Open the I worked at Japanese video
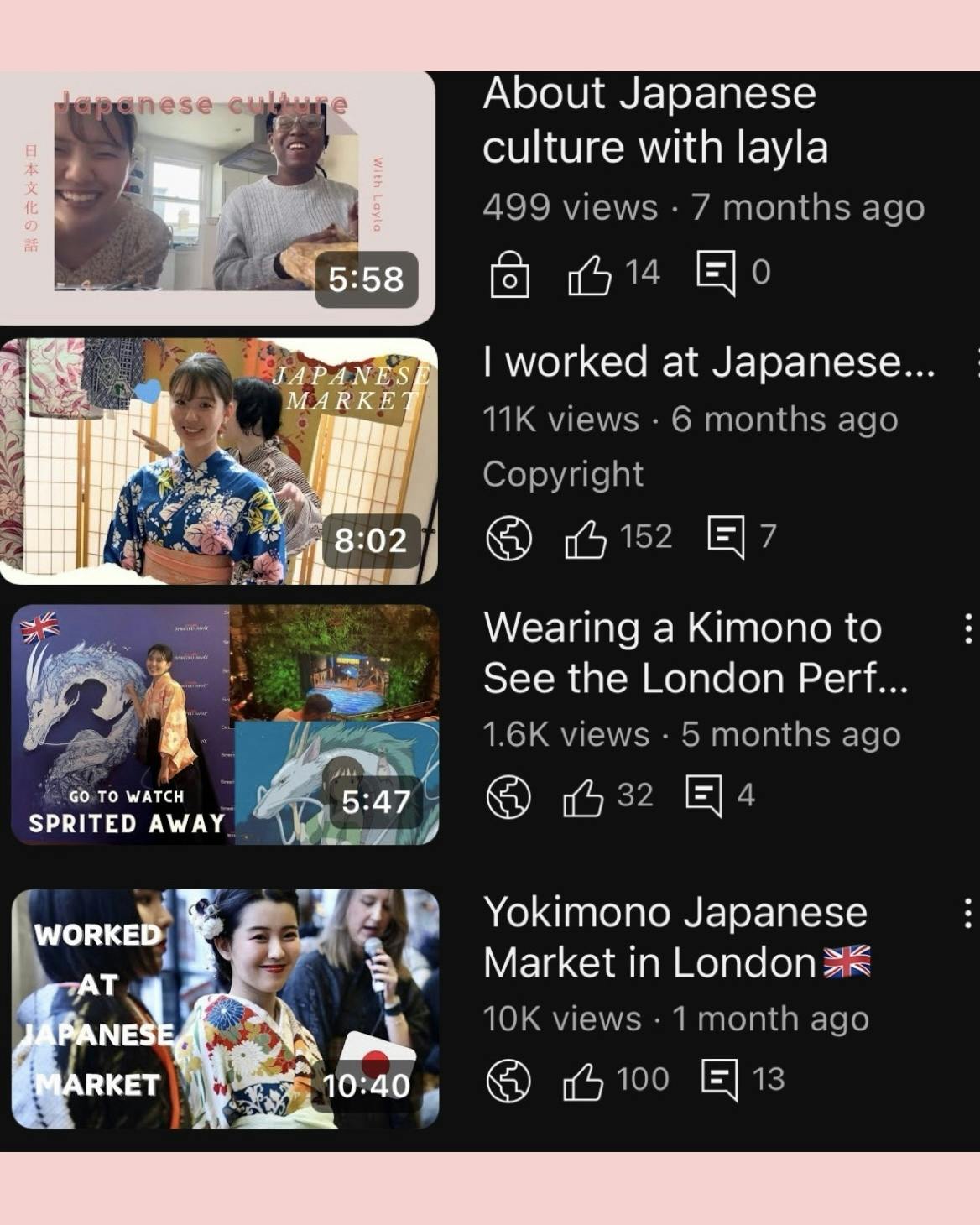Image resolution: width=980 pixels, height=1225 pixels. pyautogui.click(x=220, y=461)
